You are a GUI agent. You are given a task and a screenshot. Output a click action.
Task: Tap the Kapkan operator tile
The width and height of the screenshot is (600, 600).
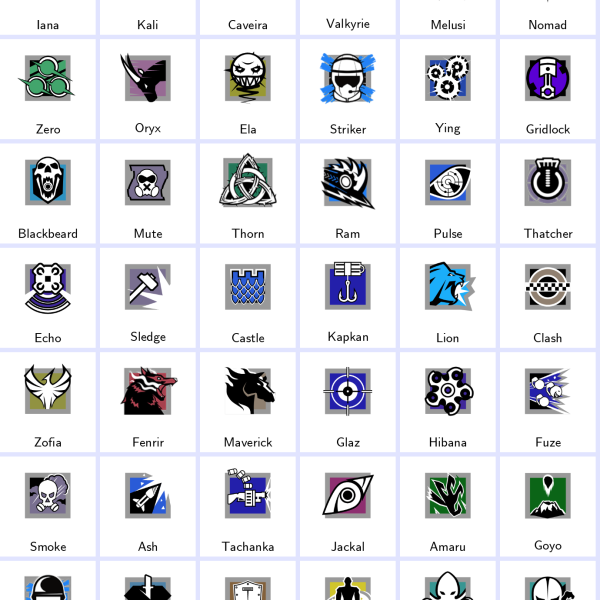(348, 296)
